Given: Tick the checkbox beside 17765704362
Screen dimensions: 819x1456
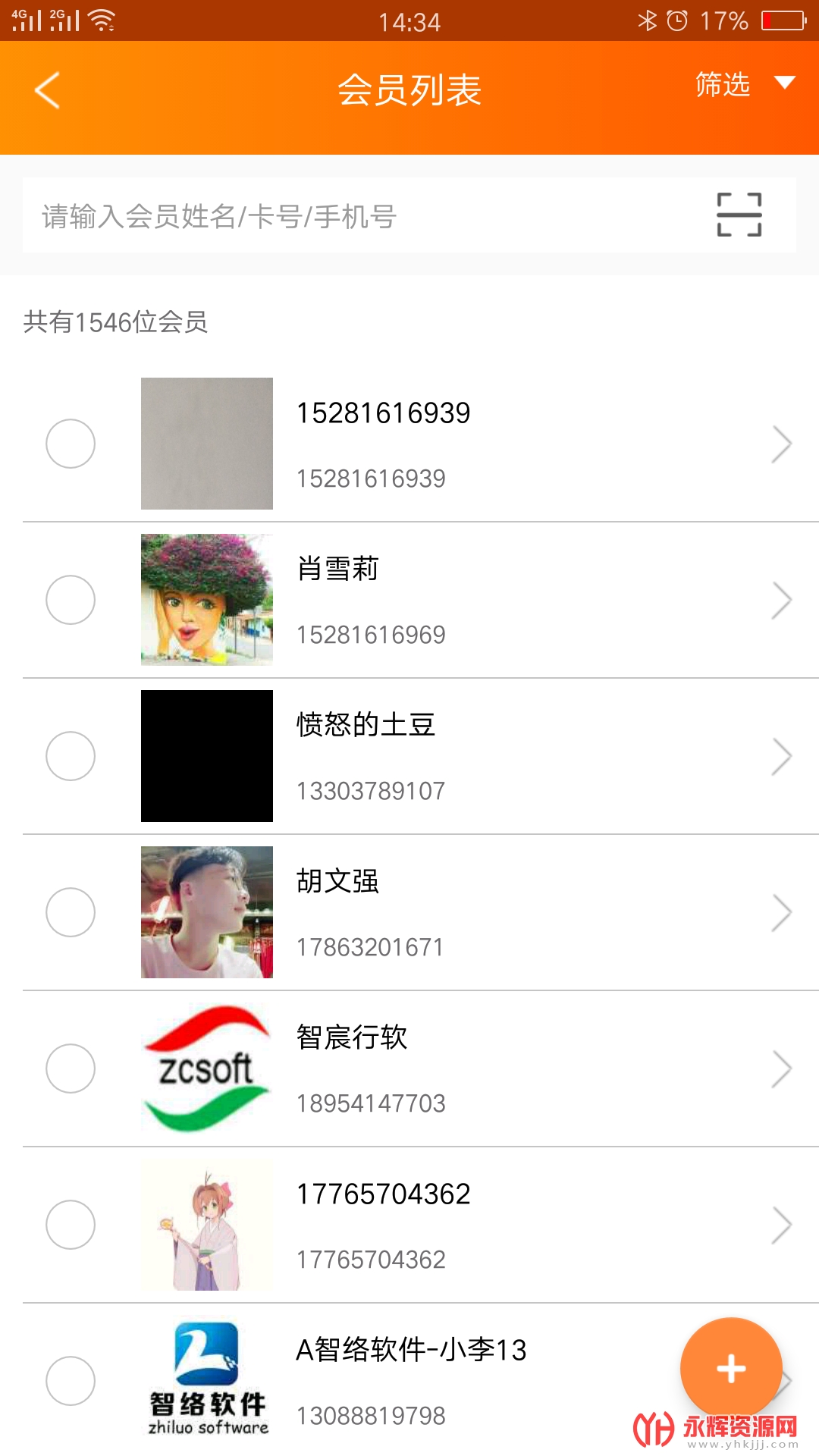Looking at the screenshot, I should (71, 1225).
